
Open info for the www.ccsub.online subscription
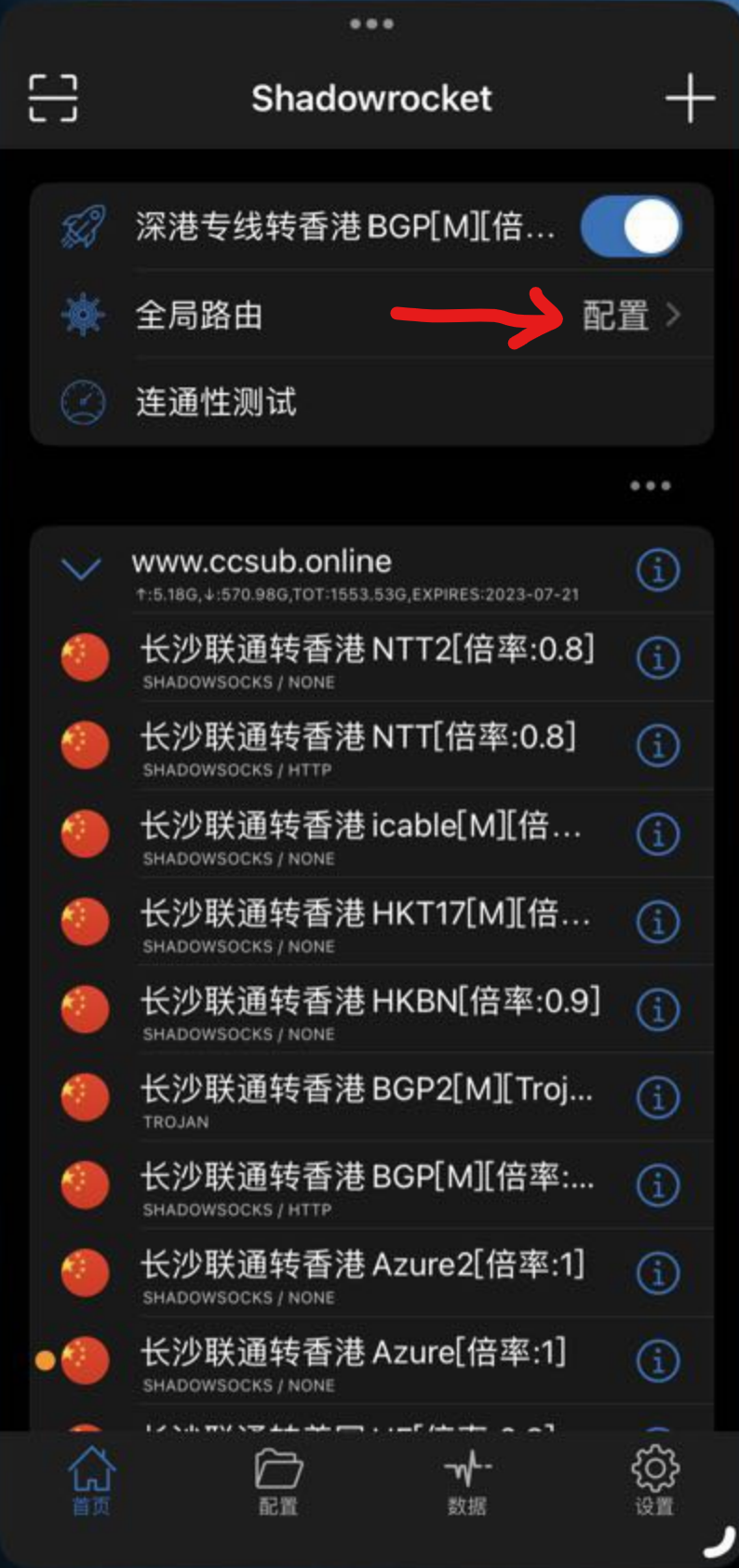click(x=658, y=570)
